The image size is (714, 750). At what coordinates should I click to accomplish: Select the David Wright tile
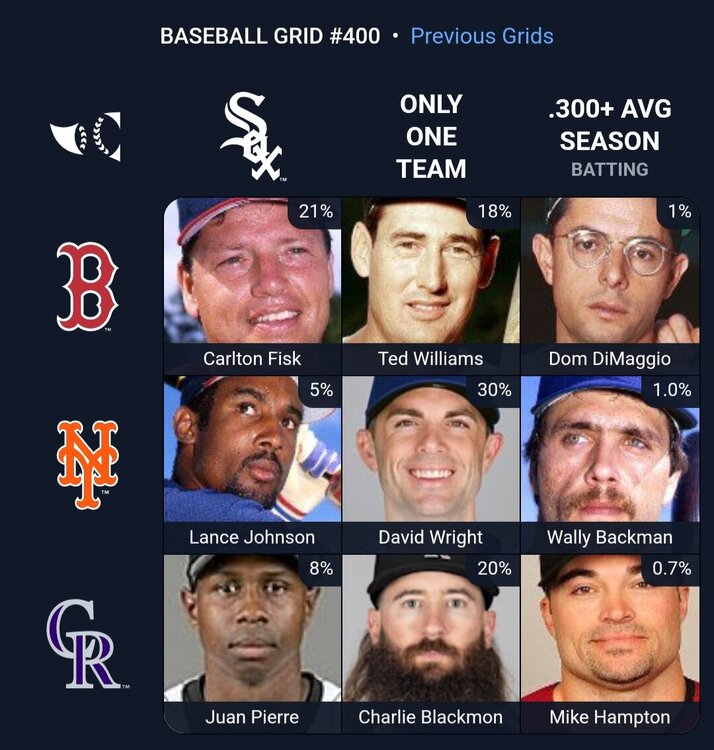pos(430,463)
